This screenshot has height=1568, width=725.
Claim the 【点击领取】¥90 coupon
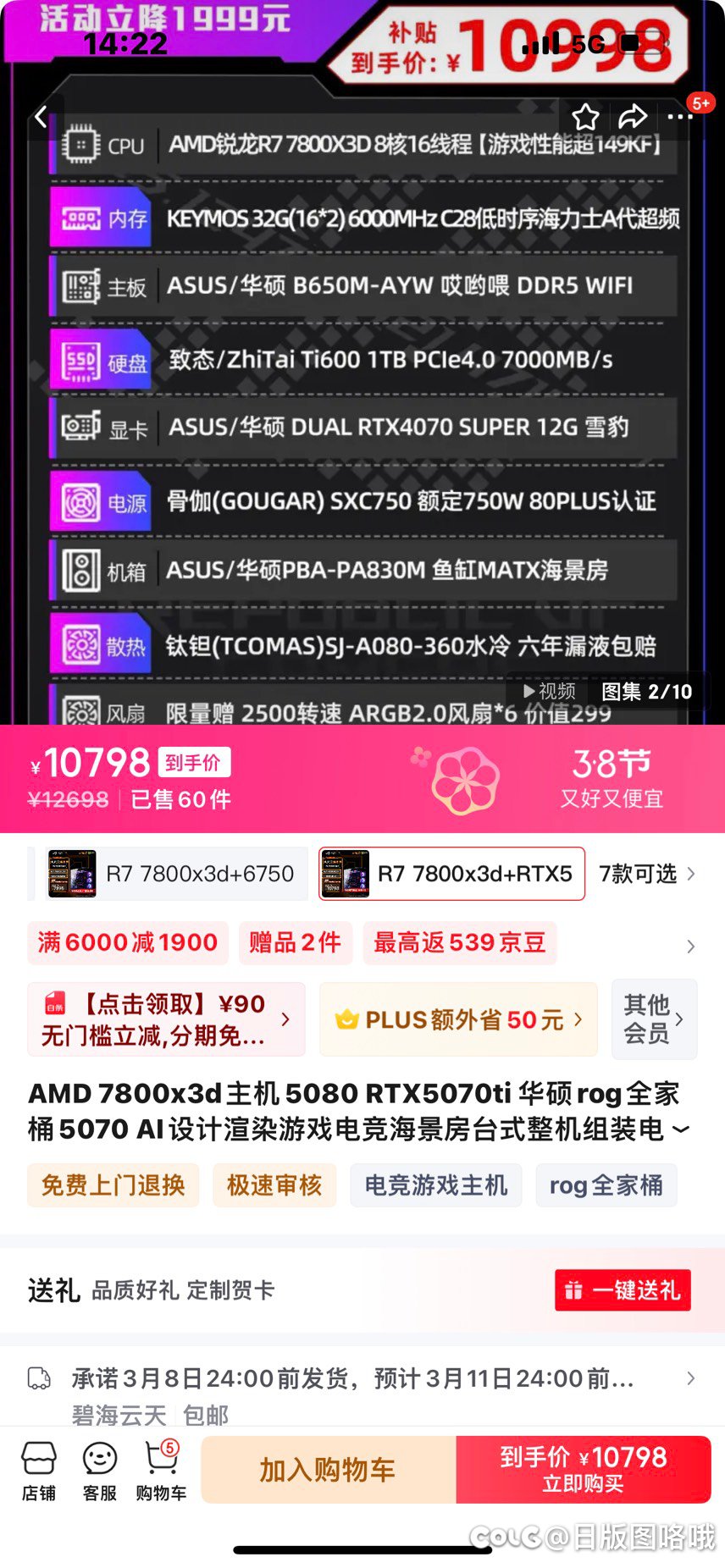[166, 1019]
